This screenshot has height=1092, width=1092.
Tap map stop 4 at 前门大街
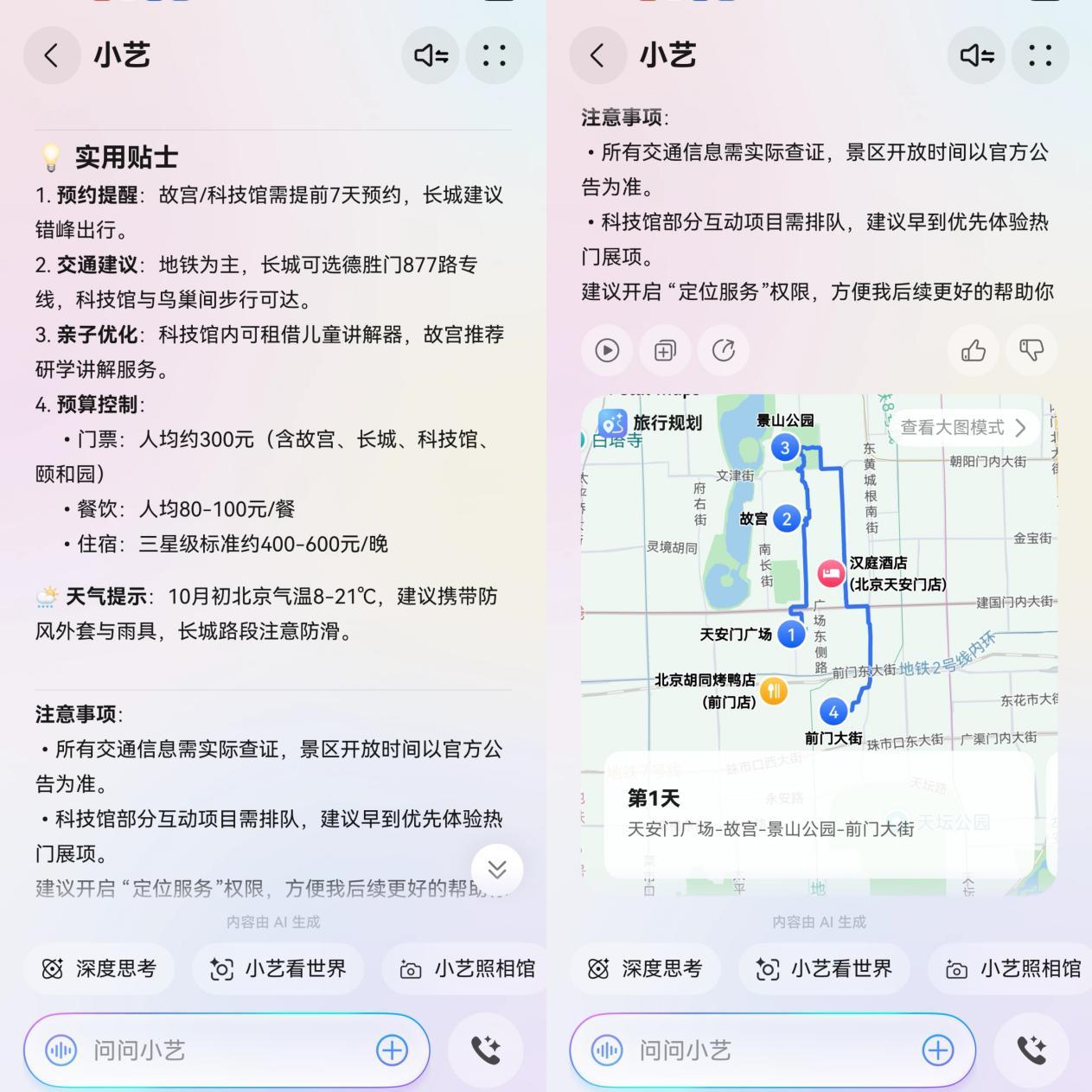833,712
